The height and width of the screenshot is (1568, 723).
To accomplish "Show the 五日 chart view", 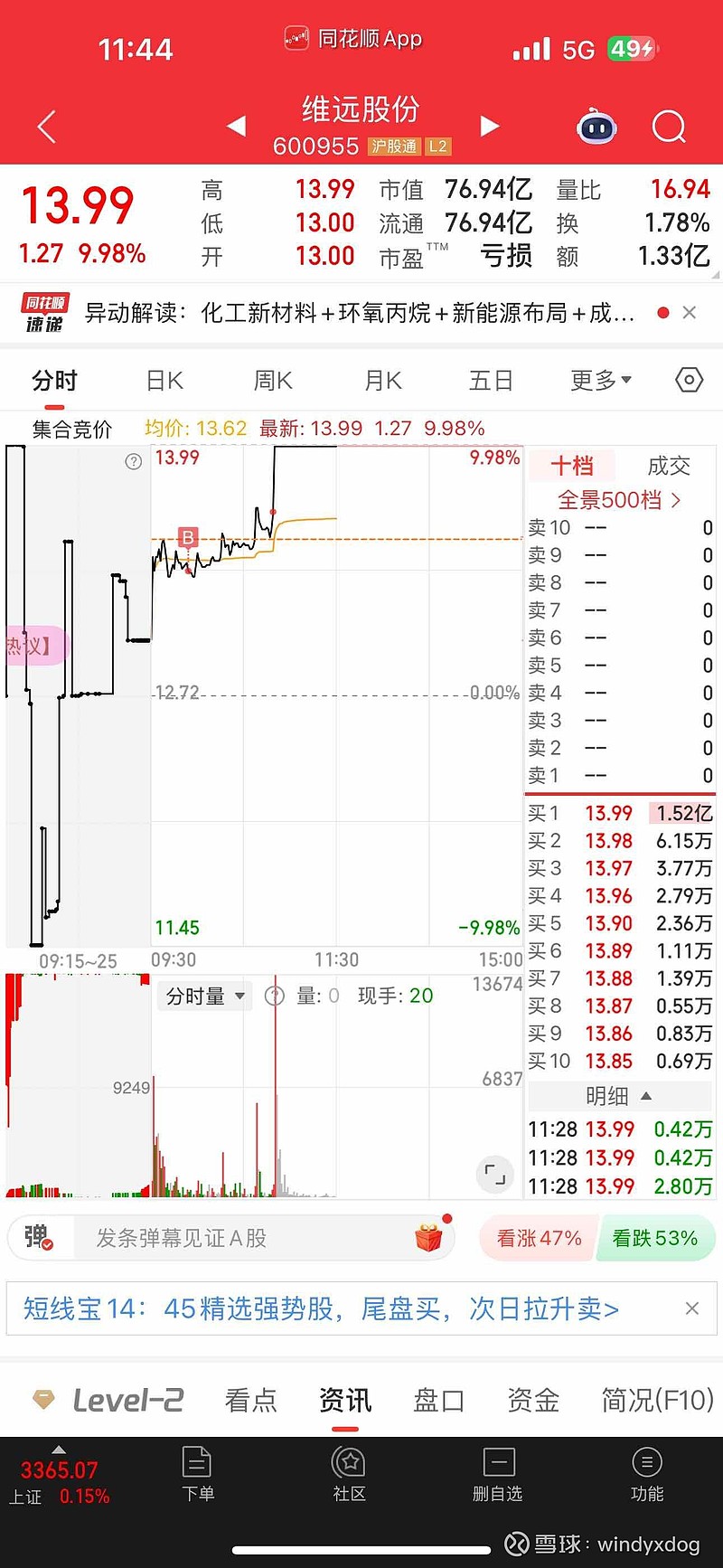I will [491, 381].
